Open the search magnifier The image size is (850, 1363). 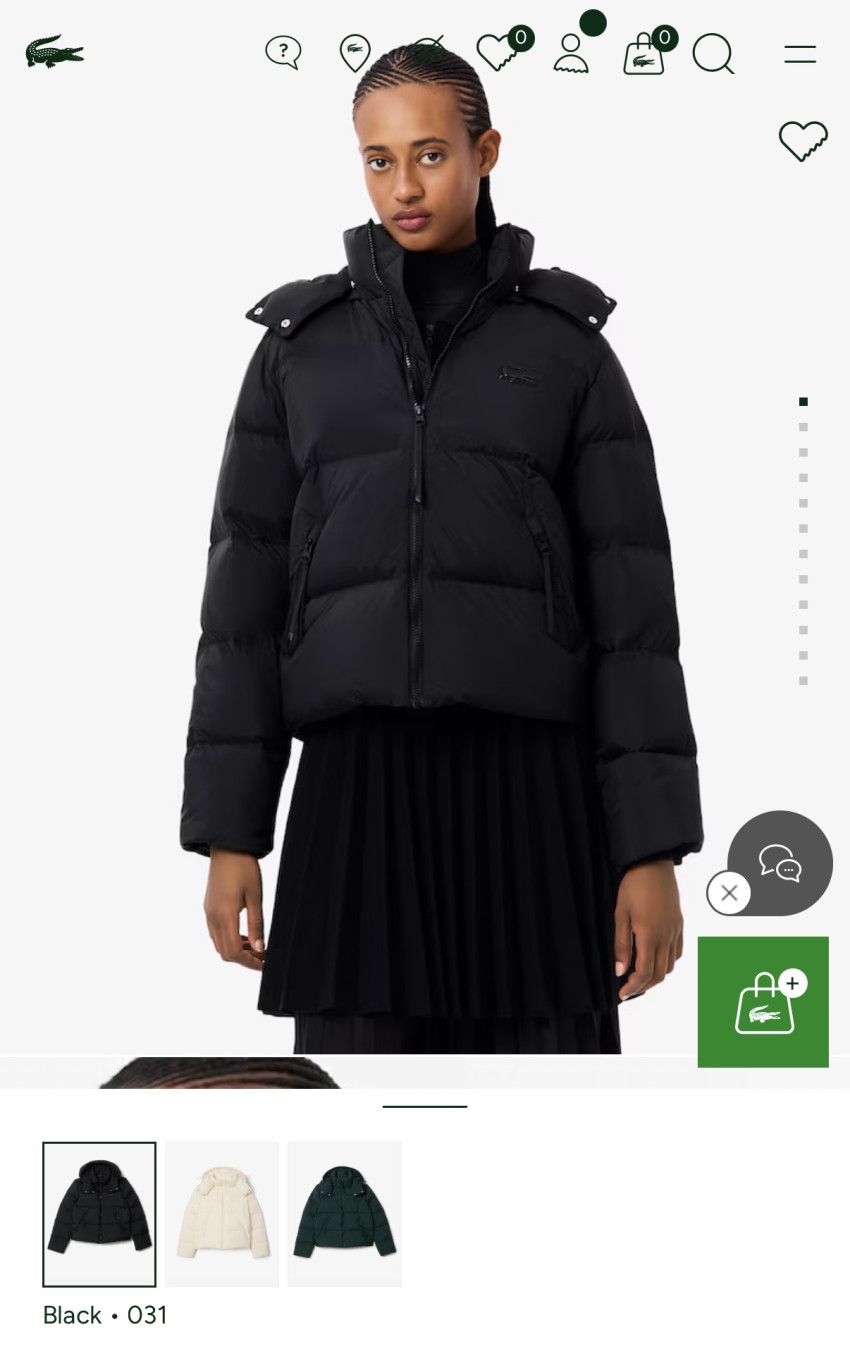click(713, 54)
